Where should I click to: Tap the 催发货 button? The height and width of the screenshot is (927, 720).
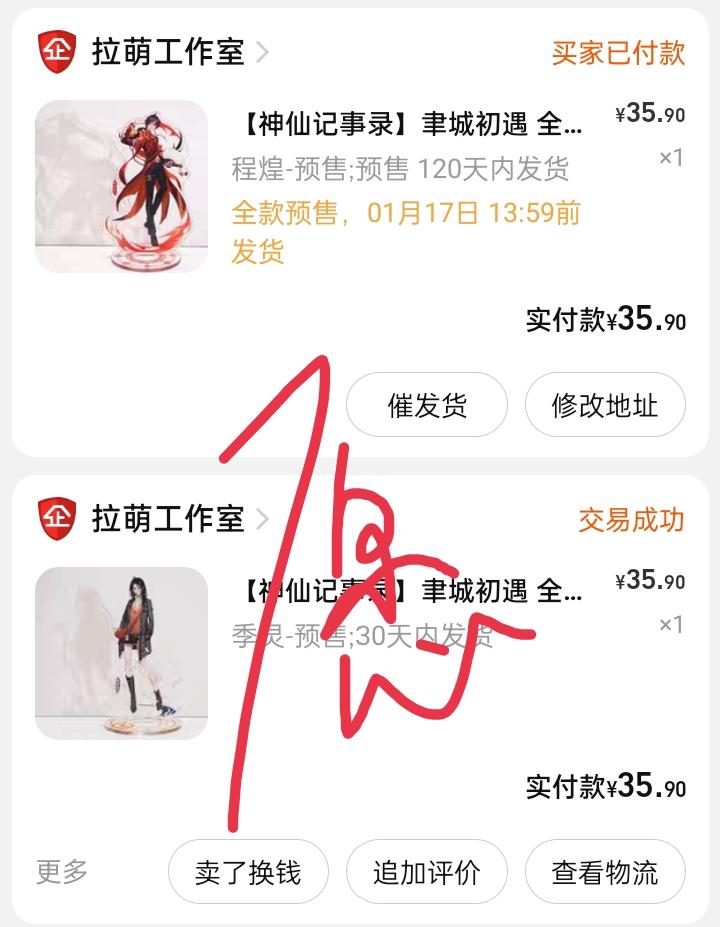click(427, 405)
